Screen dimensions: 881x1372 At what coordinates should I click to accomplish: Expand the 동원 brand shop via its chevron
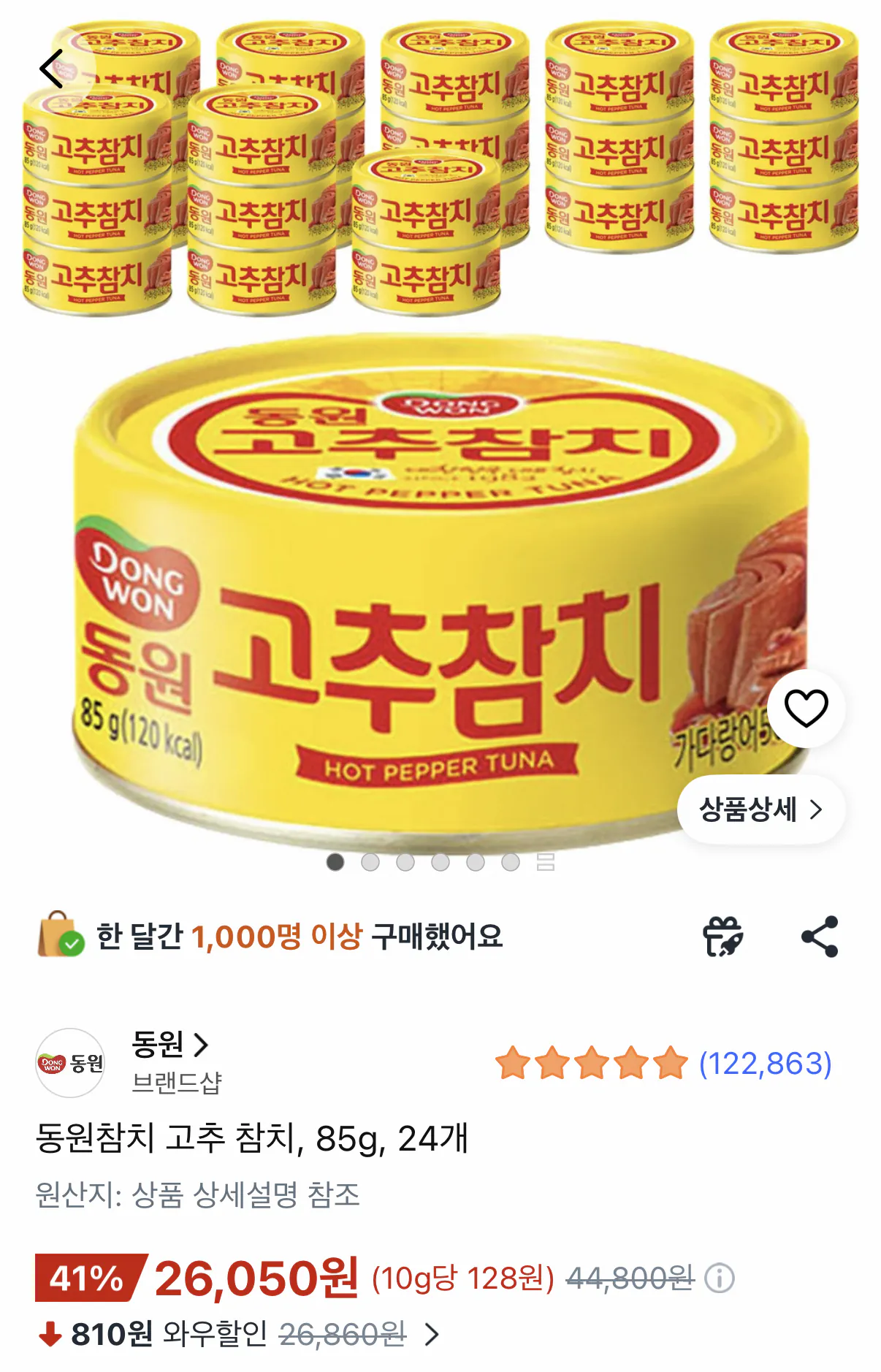pyautogui.click(x=201, y=1046)
